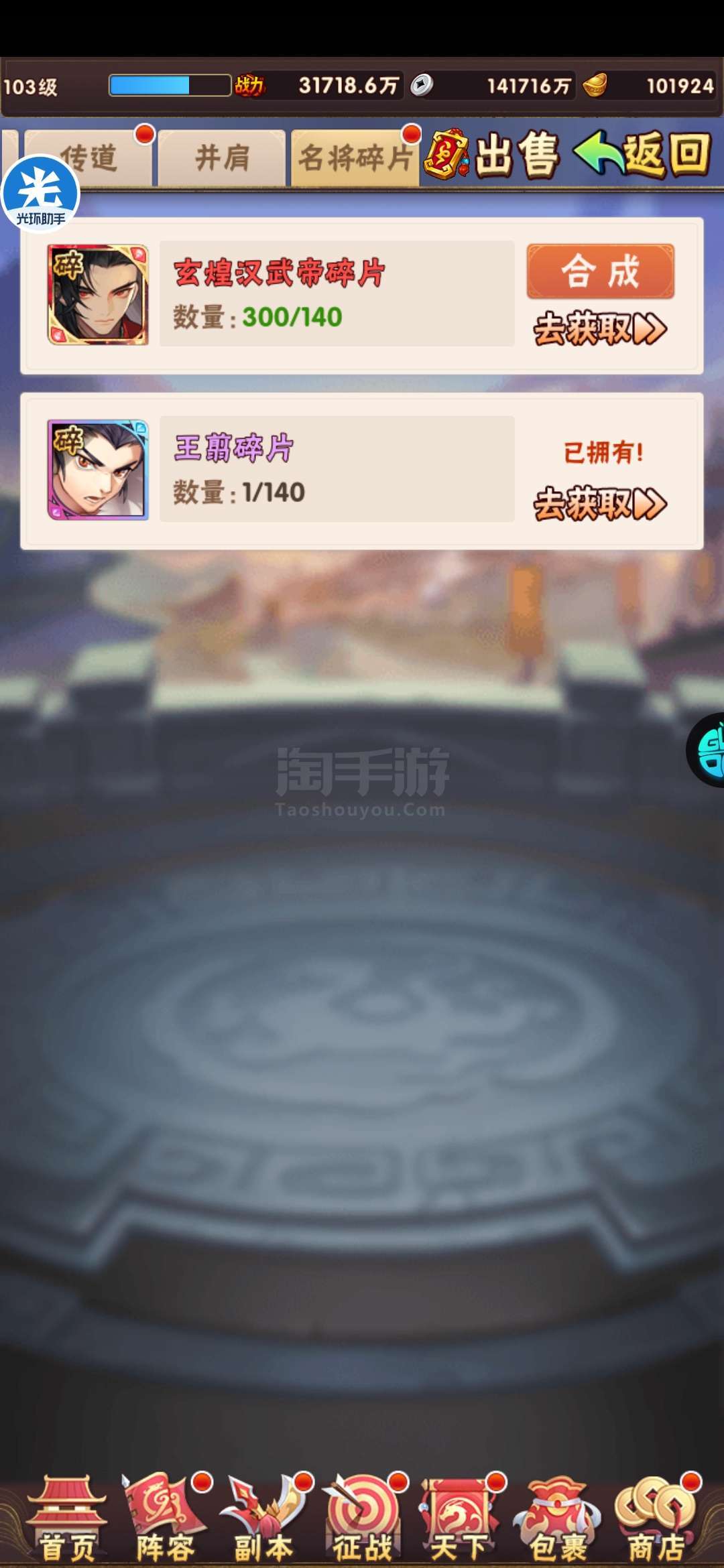Tap 去获取 under 王翦碎片
Screen dimensions: 724x1568
click(600, 504)
